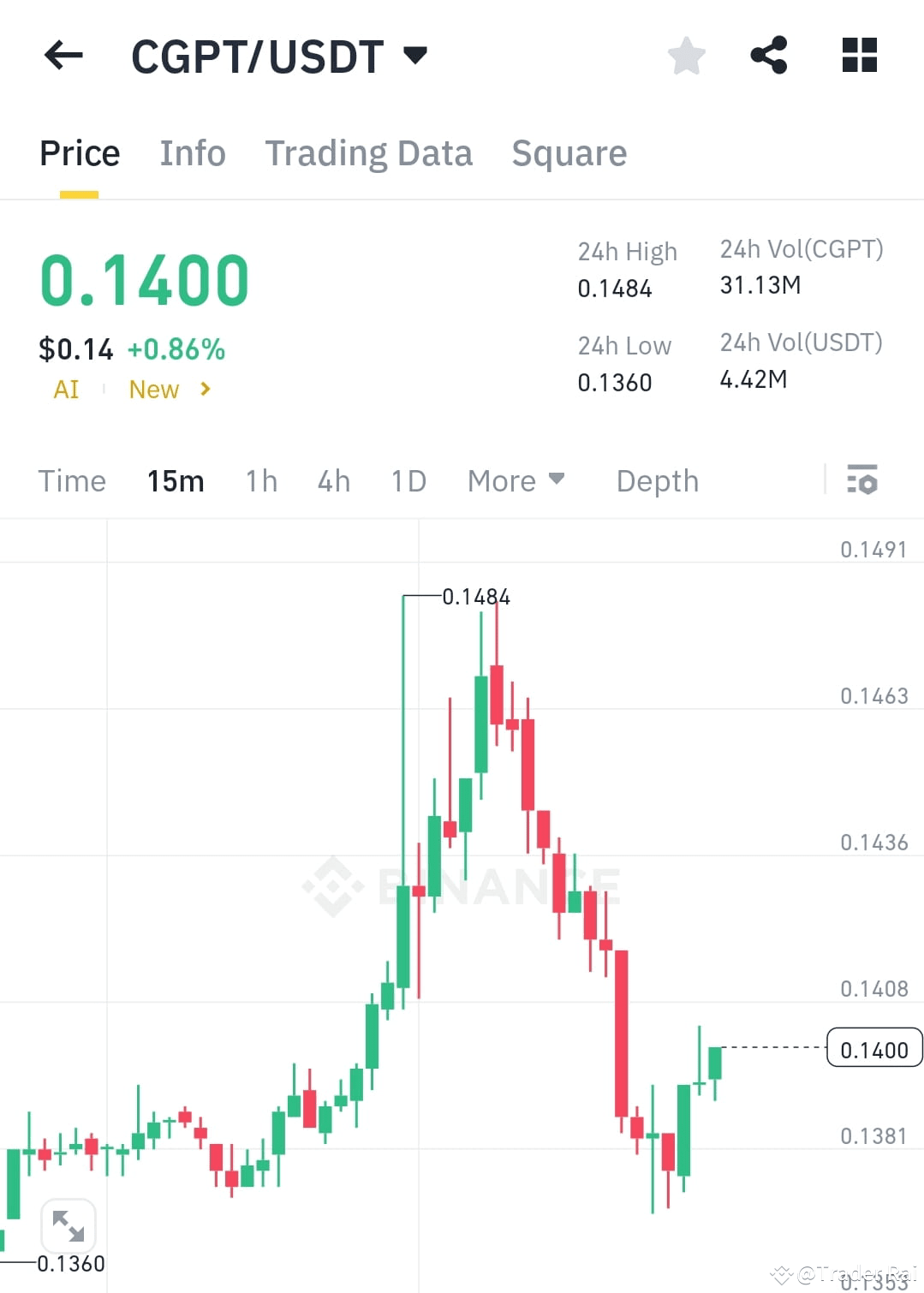924x1293 pixels.
Task: Tap the share icon
Action: click(x=769, y=55)
